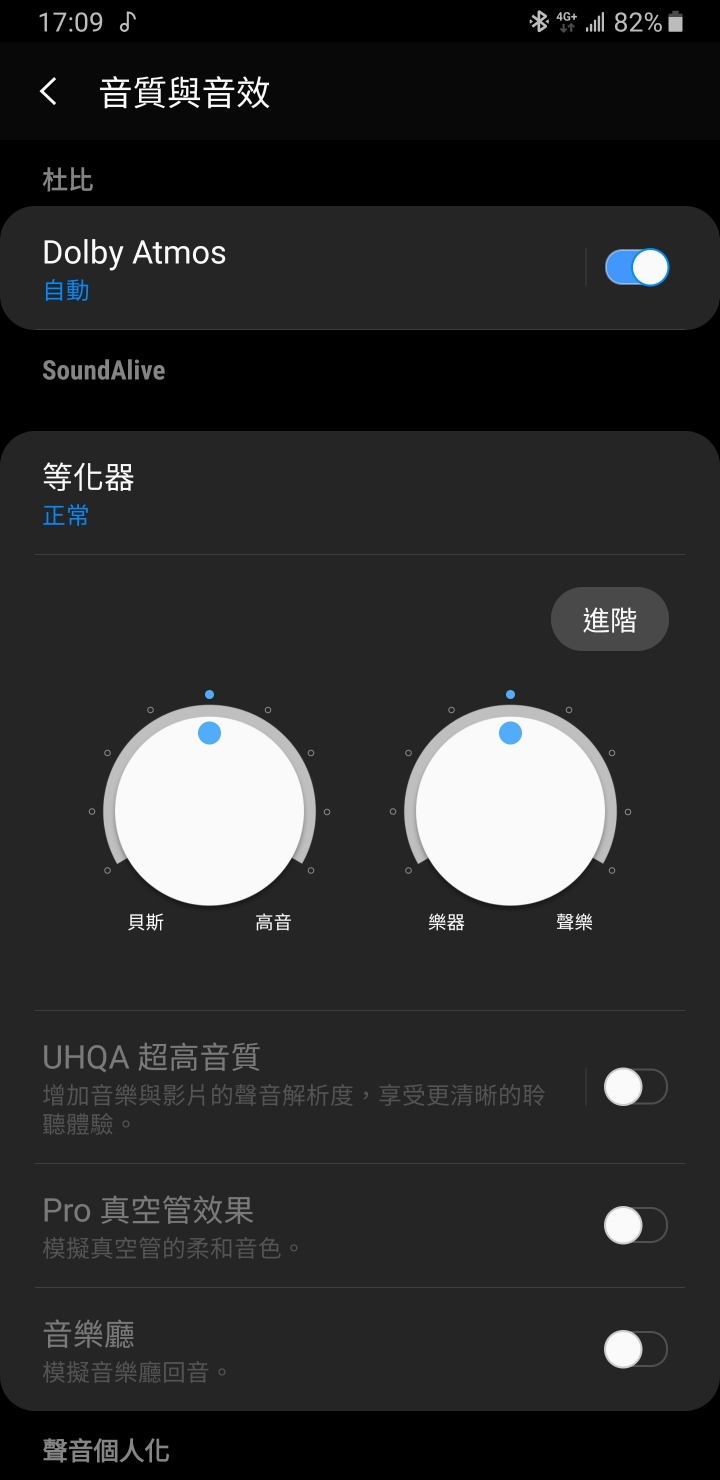Go back from 音質與音效 screen
This screenshot has width=720, height=1480.
click(x=48, y=92)
